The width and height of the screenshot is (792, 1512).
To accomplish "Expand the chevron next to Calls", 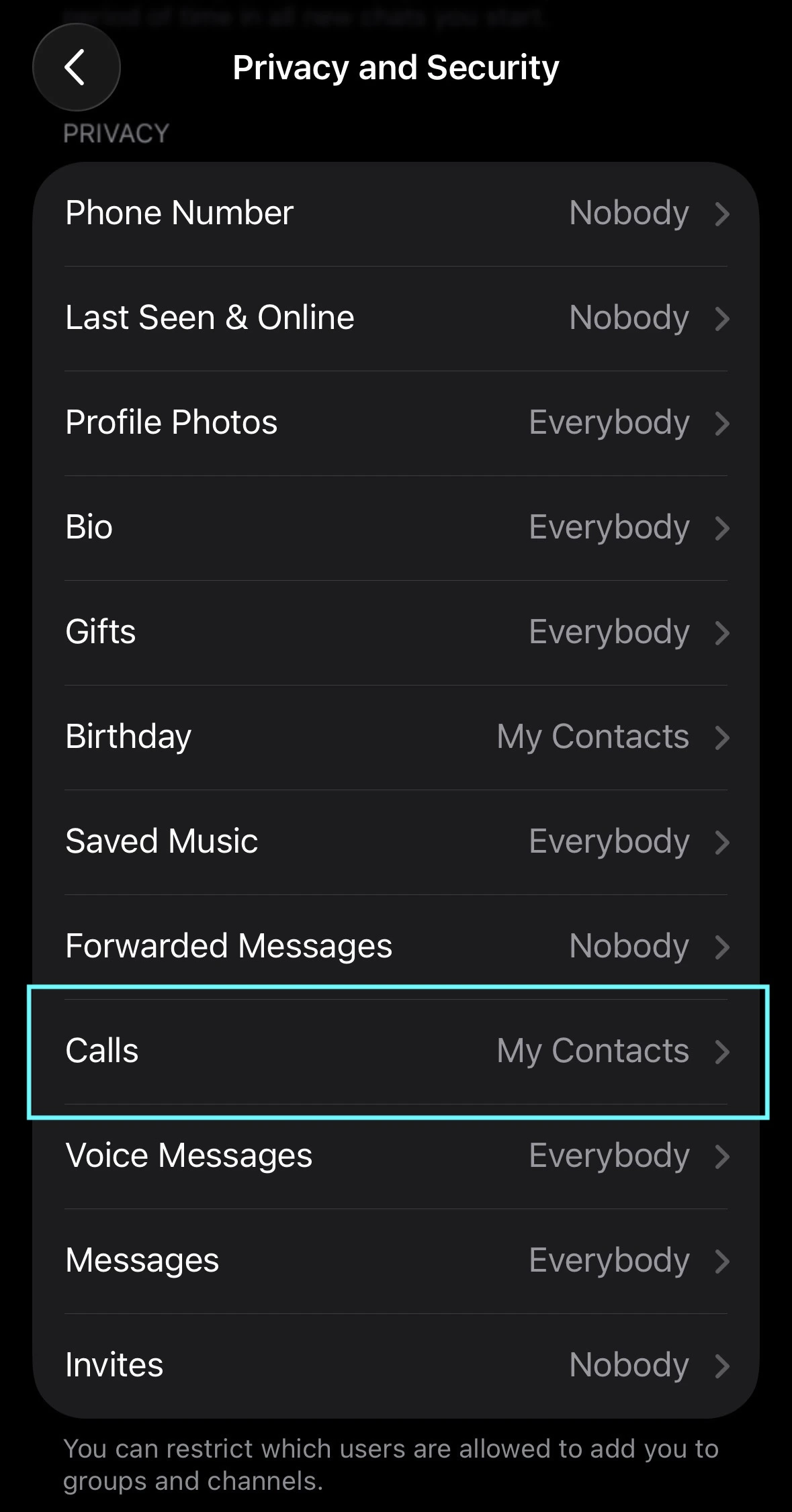I will (x=723, y=1052).
